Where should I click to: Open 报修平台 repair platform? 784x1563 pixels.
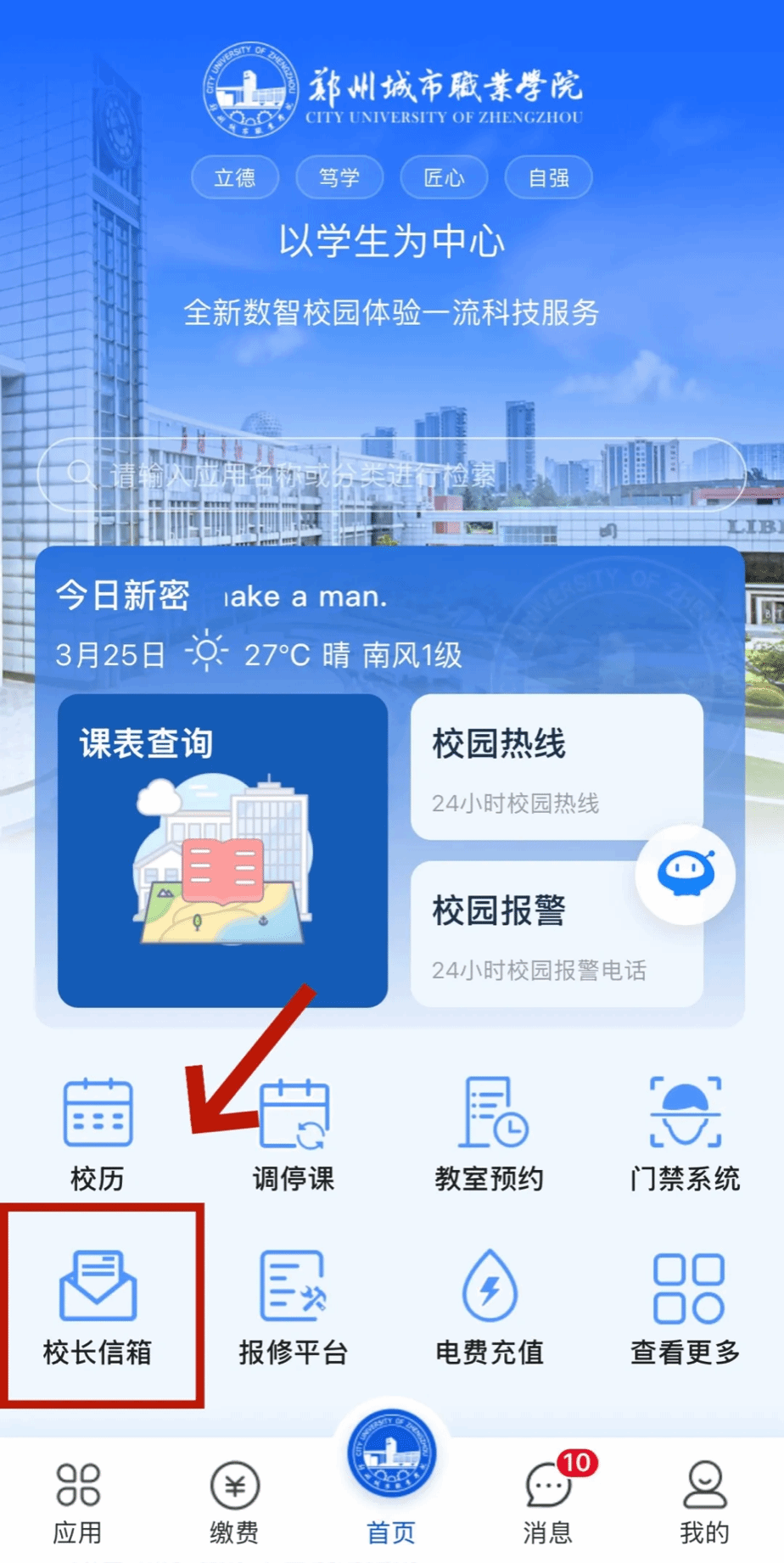pos(294,1307)
